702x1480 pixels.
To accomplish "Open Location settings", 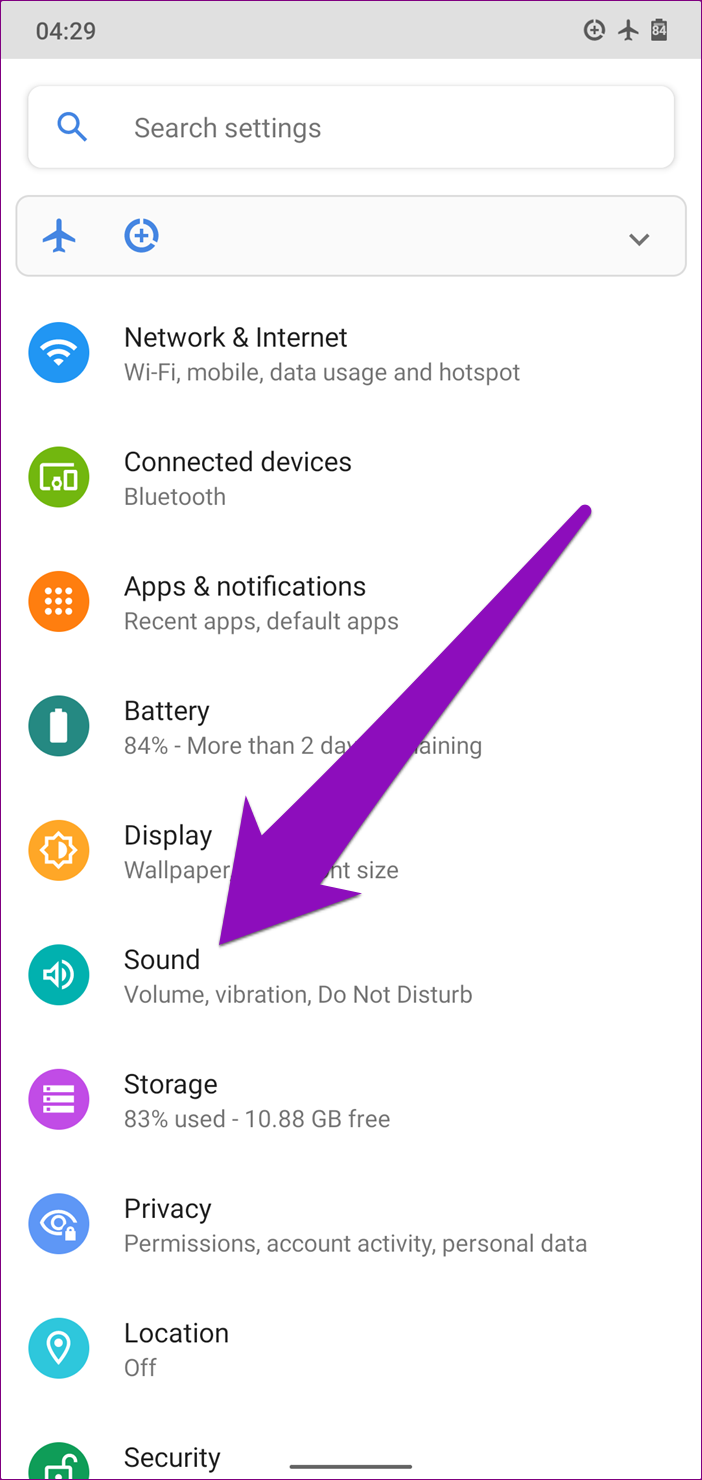I will click(351, 1349).
